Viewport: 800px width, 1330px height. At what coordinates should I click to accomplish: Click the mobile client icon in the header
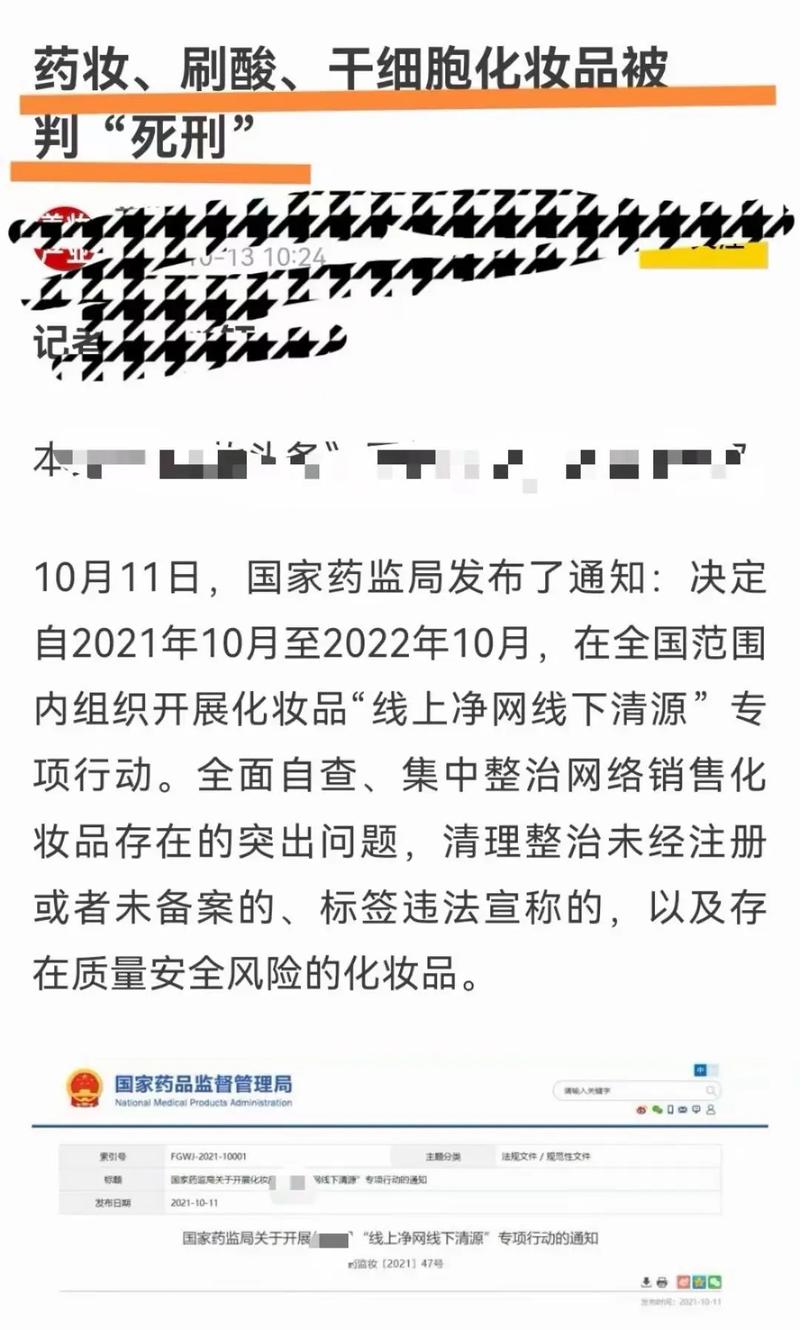[x=670, y=1110]
